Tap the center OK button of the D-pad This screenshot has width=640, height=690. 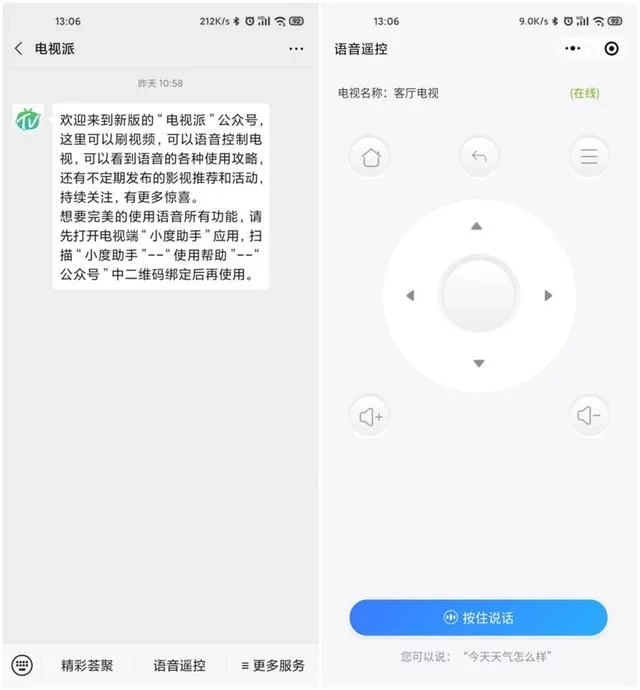pos(478,295)
